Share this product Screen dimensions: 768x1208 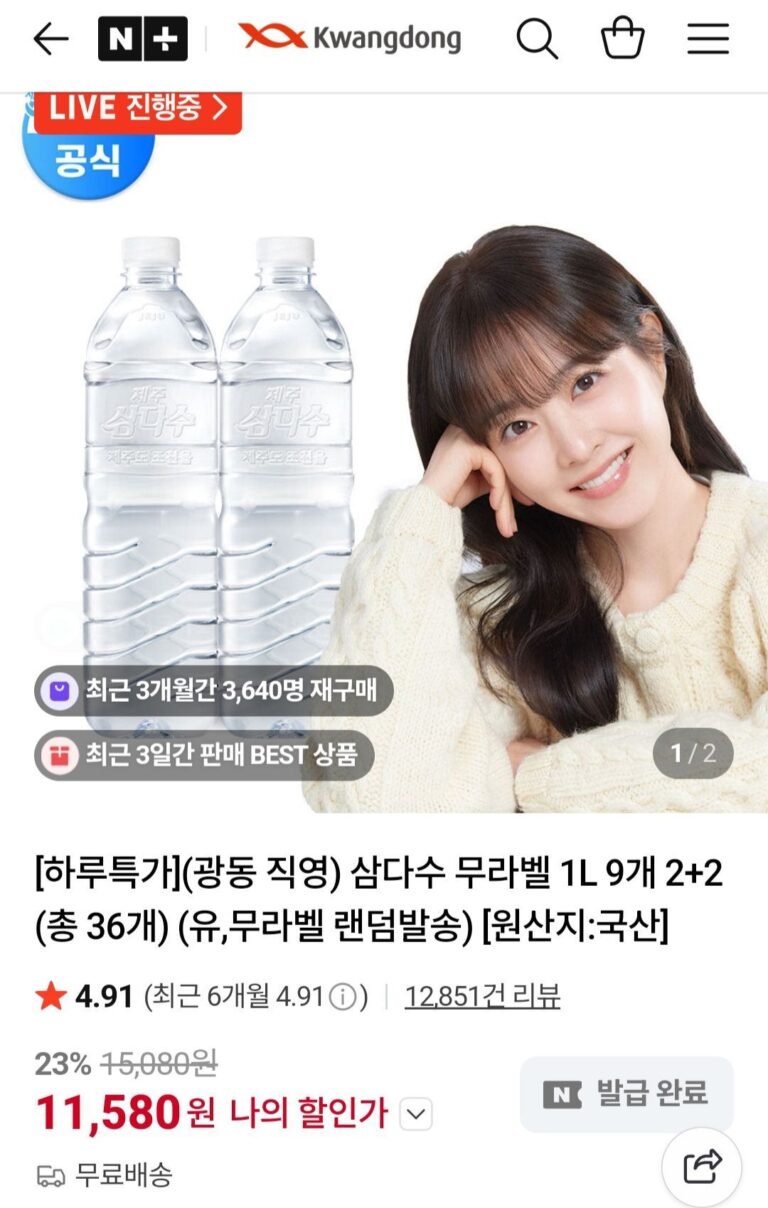click(x=702, y=1166)
